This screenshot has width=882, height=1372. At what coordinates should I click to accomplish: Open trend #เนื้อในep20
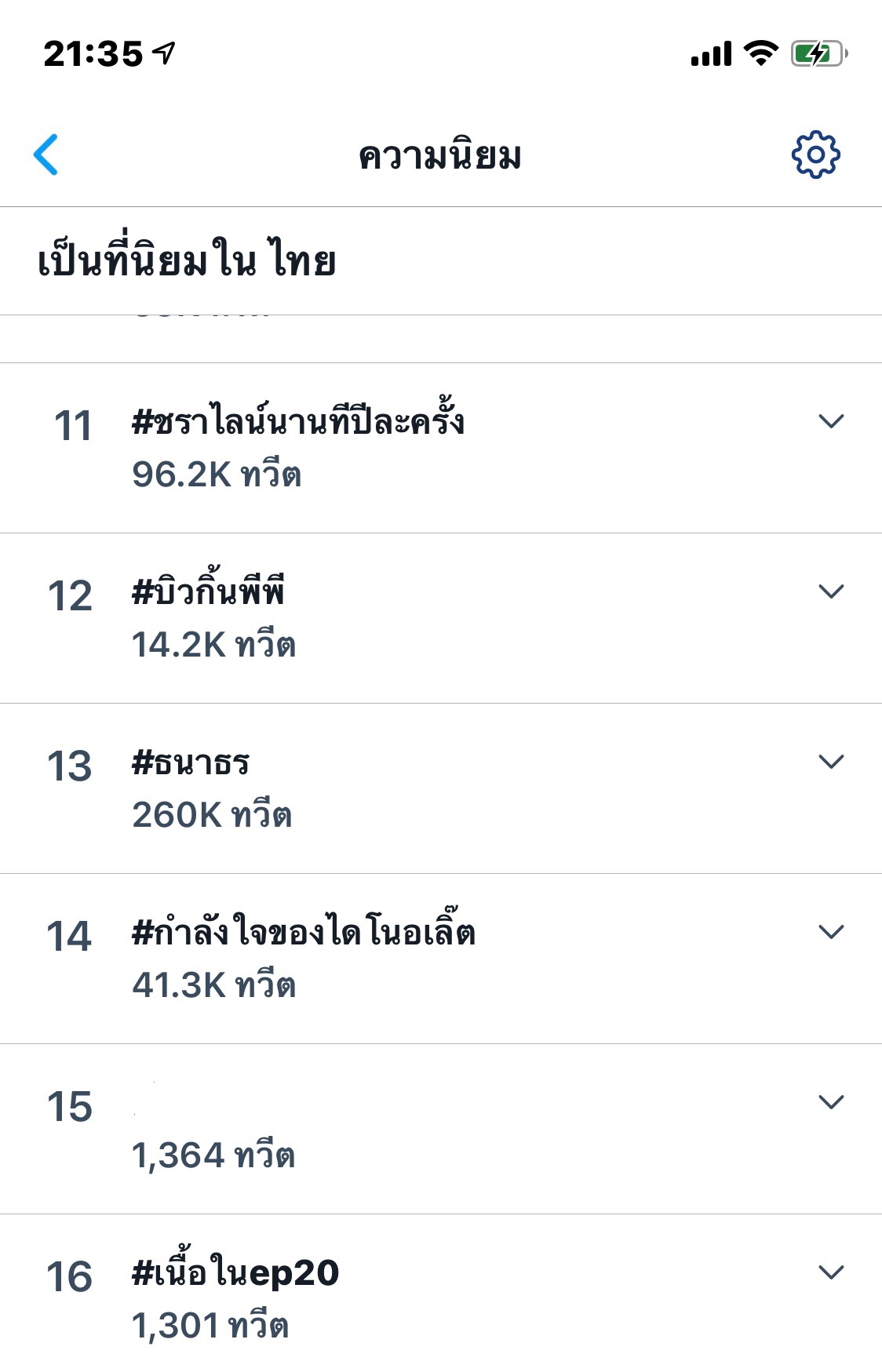235,1273
